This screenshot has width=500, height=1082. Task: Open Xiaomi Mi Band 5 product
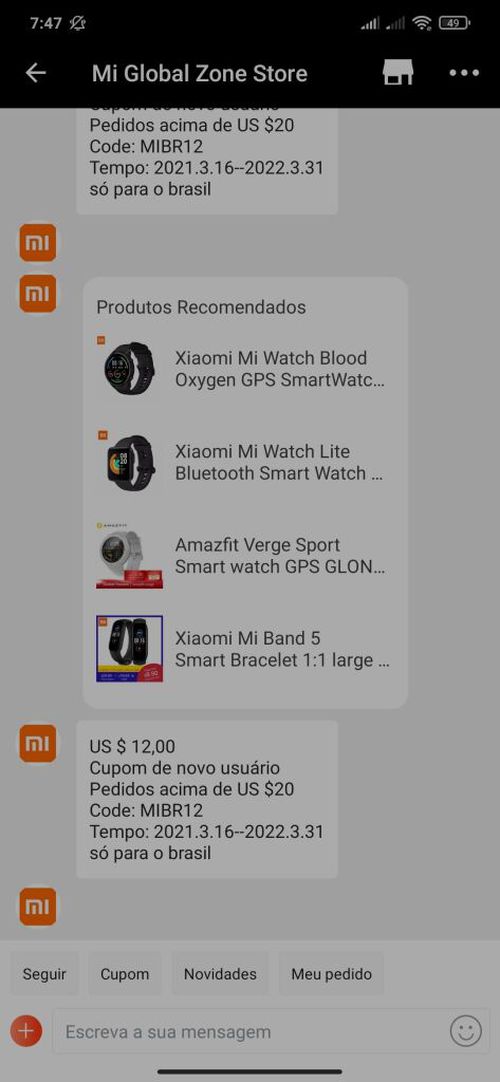click(x=245, y=649)
